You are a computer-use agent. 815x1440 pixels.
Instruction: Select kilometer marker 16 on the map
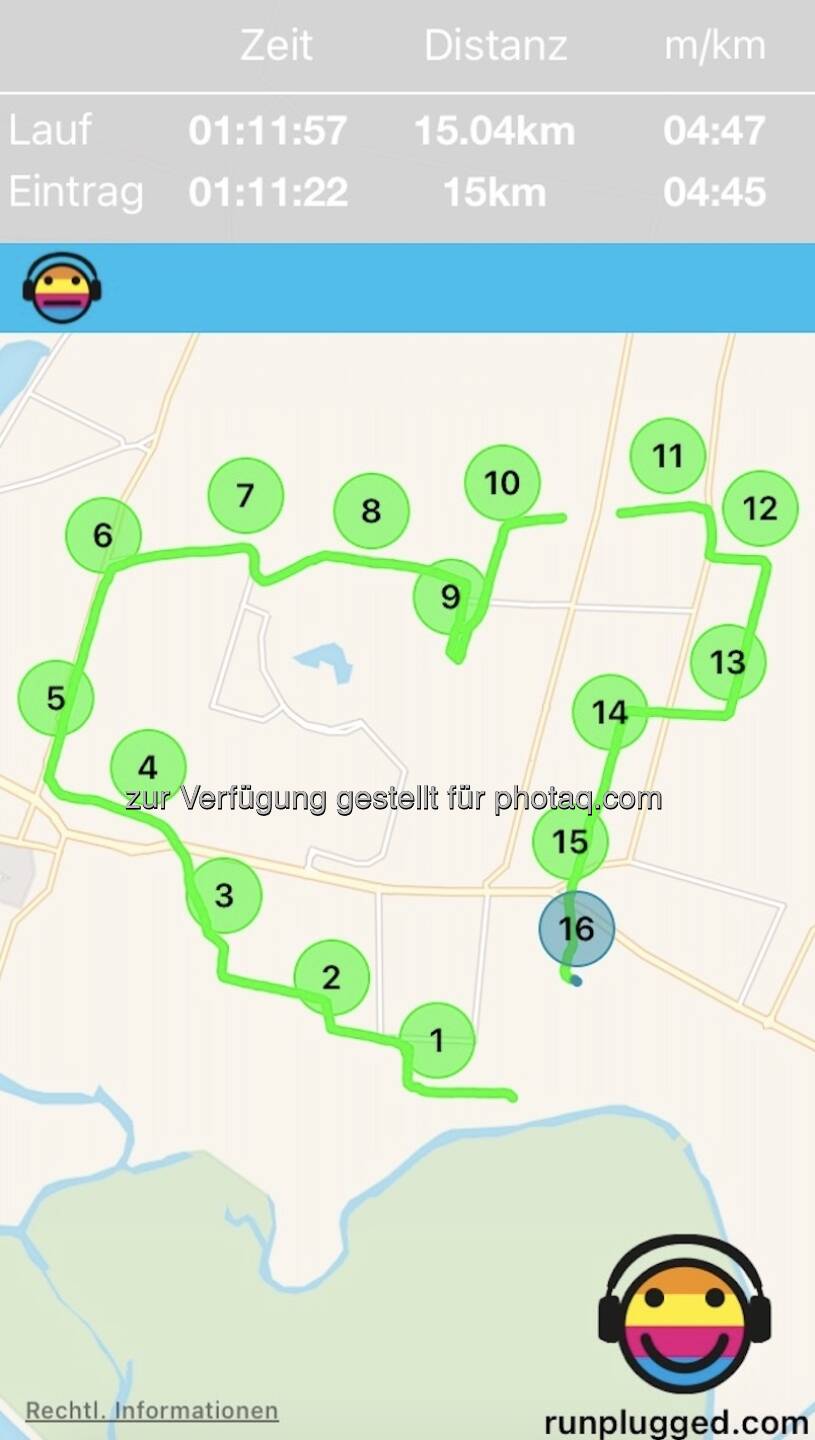[x=576, y=929]
